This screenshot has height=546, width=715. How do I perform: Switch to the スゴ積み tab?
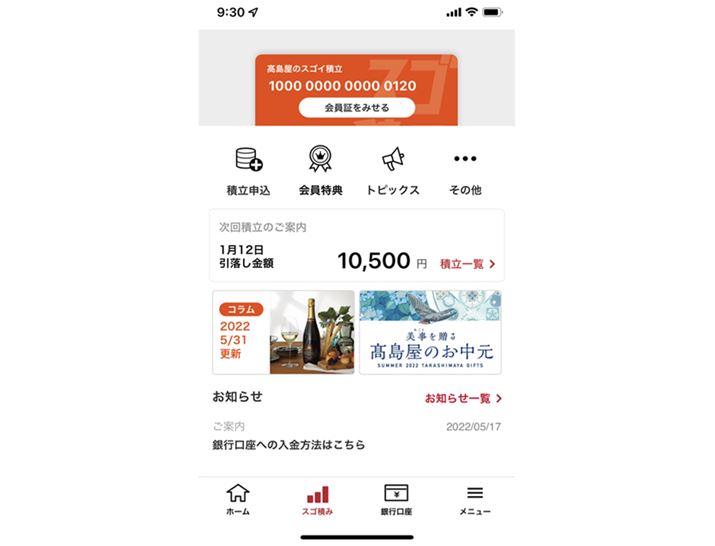pyautogui.click(x=317, y=500)
